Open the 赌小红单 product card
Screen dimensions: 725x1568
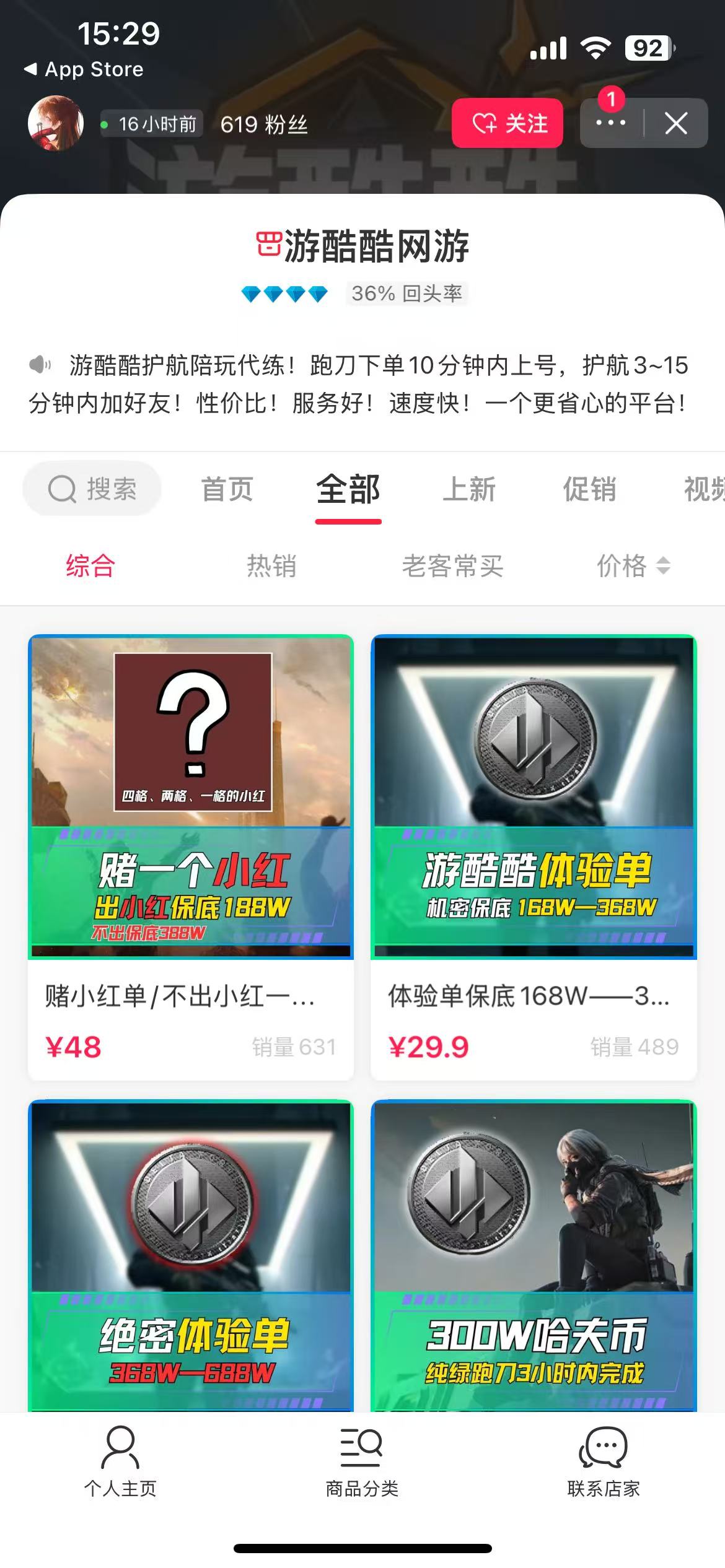coord(191,858)
